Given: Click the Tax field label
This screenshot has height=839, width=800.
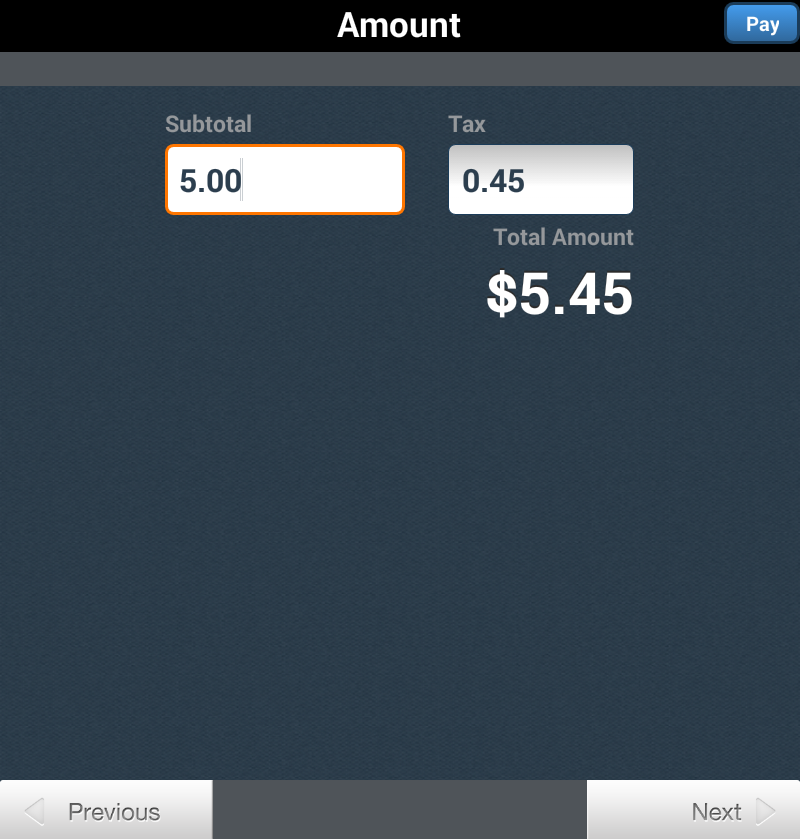Looking at the screenshot, I should click(x=467, y=124).
